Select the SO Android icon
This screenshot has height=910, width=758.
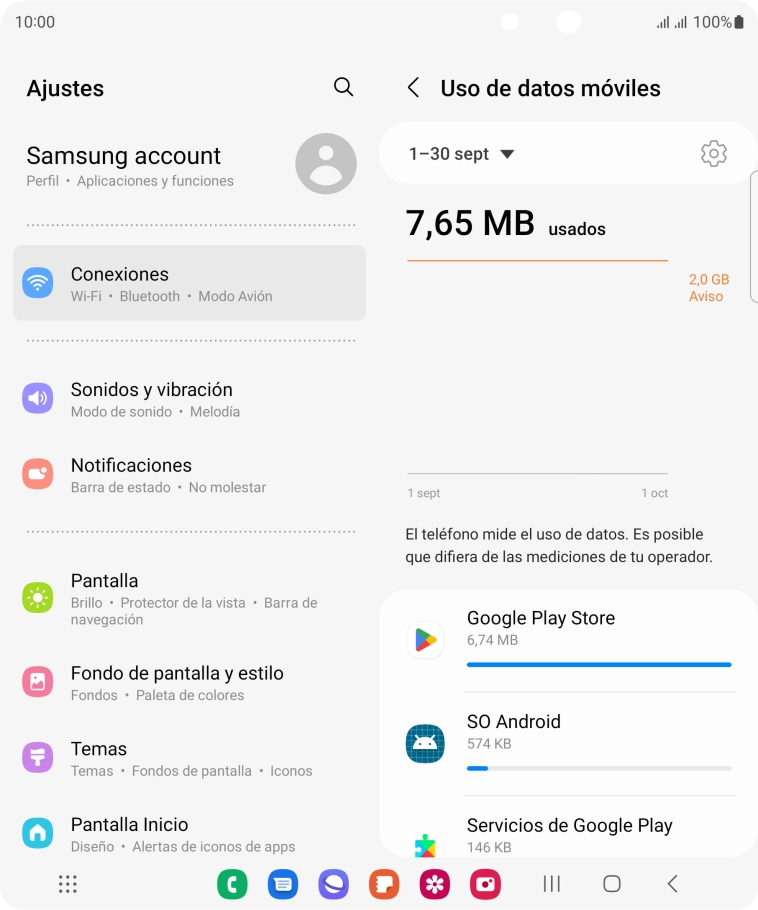coord(424,743)
